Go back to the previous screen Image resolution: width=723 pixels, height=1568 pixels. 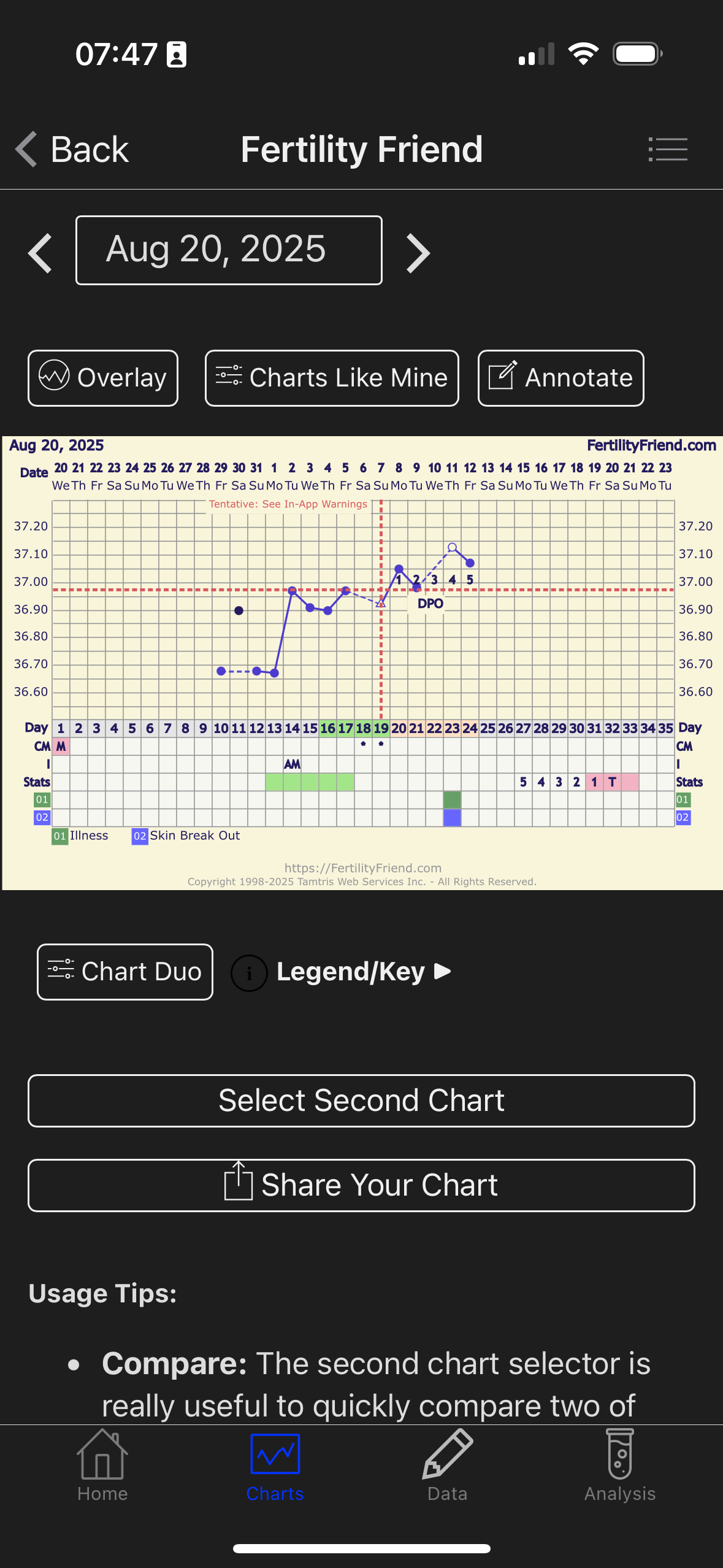[72, 150]
